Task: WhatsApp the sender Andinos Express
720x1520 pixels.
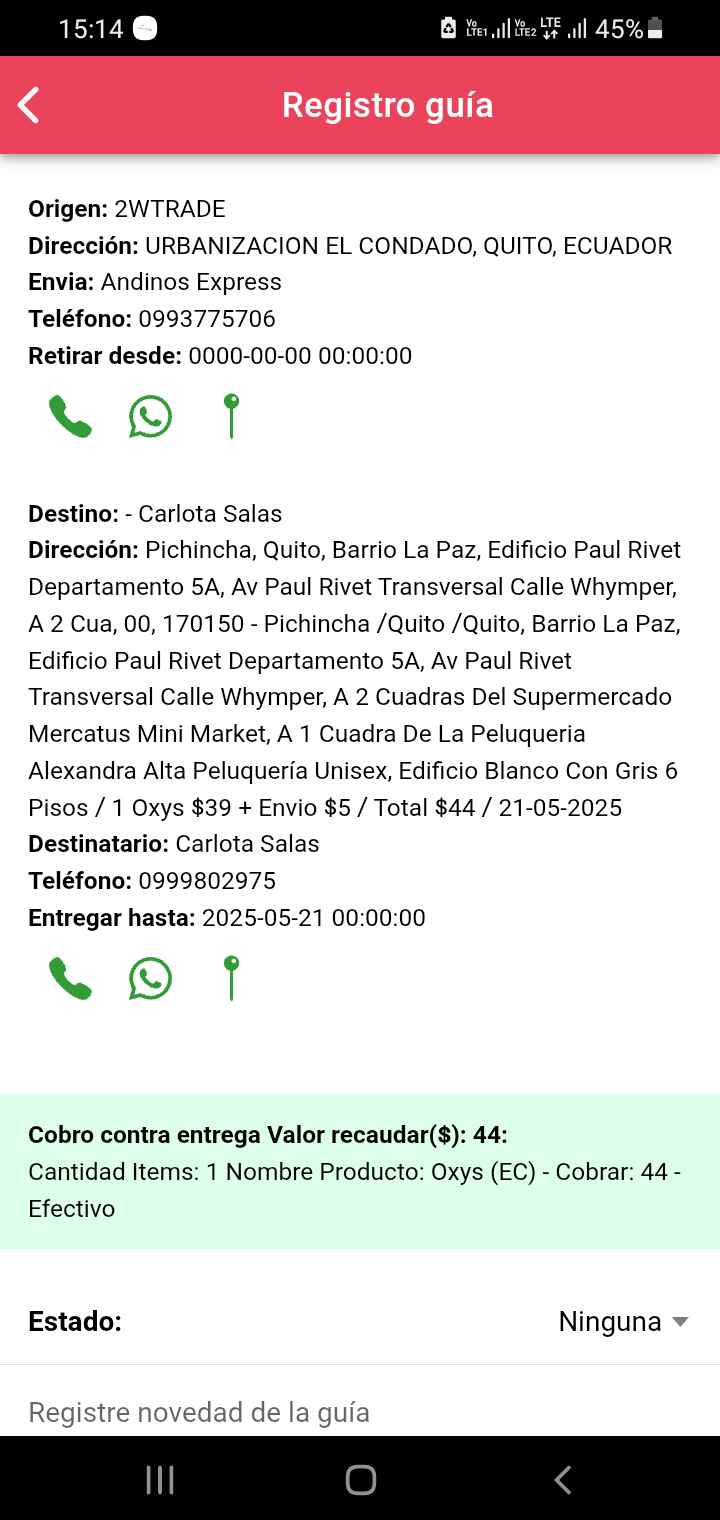Action: 150,416
